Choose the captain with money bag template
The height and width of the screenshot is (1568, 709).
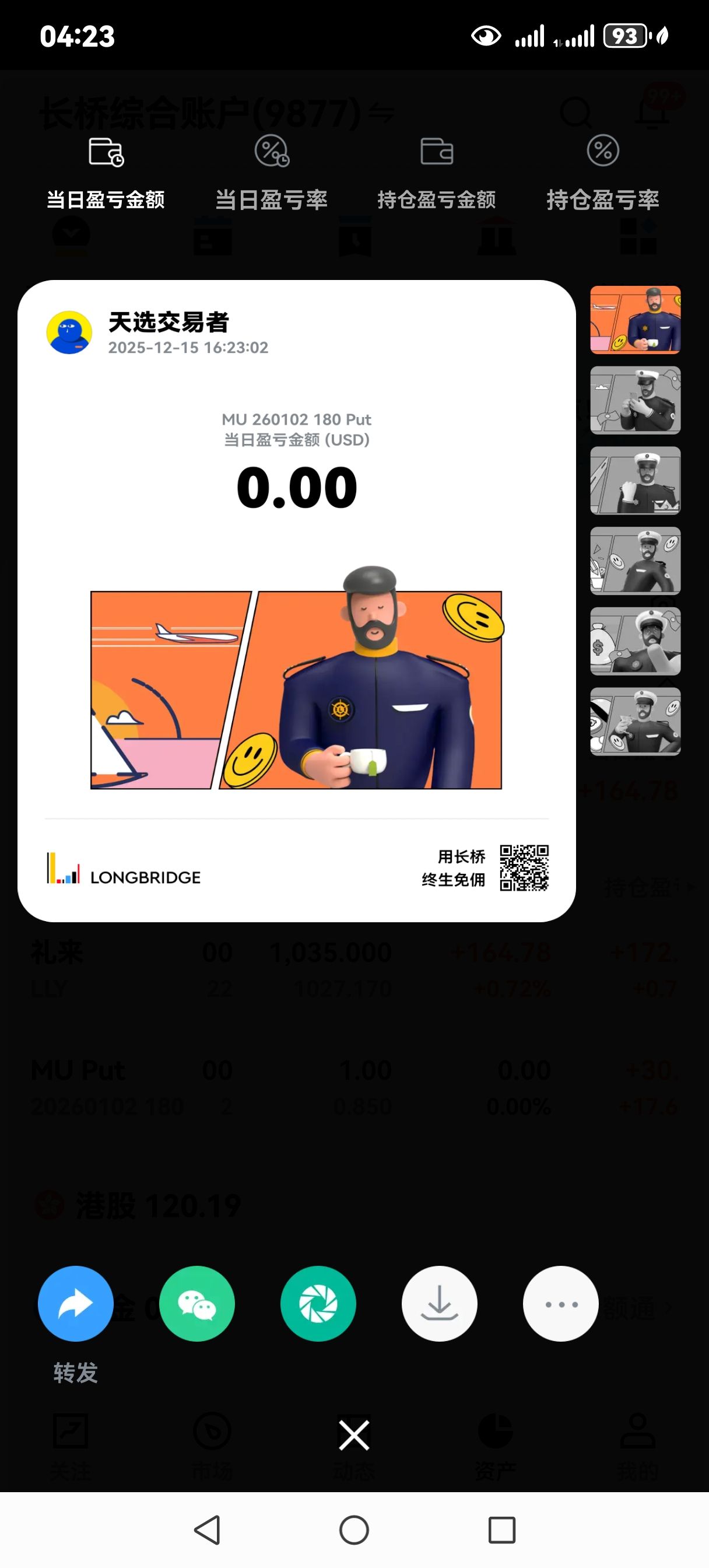coord(635,641)
